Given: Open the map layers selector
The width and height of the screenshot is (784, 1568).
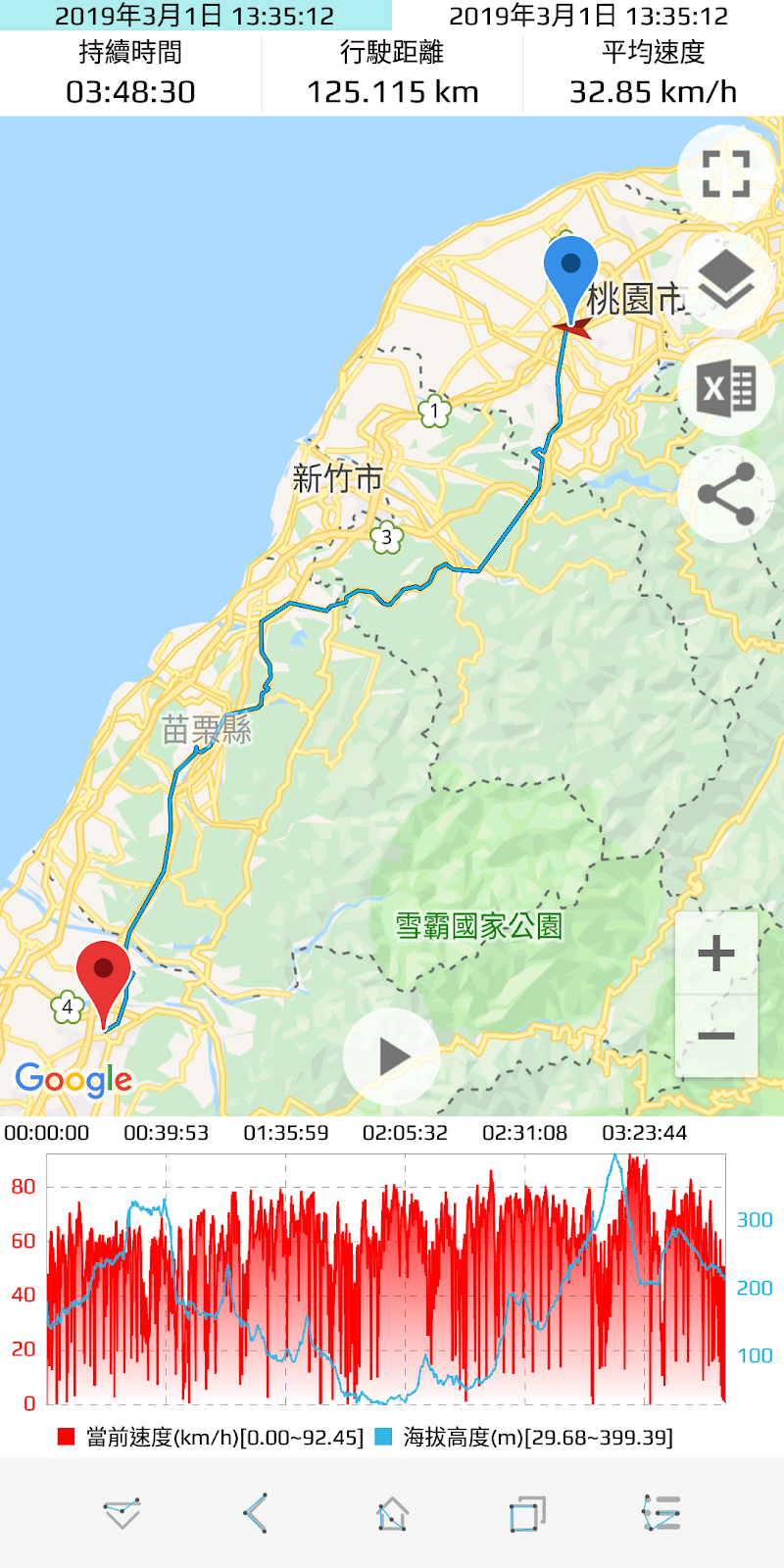Looking at the screenshot, I should coord(725,281).
